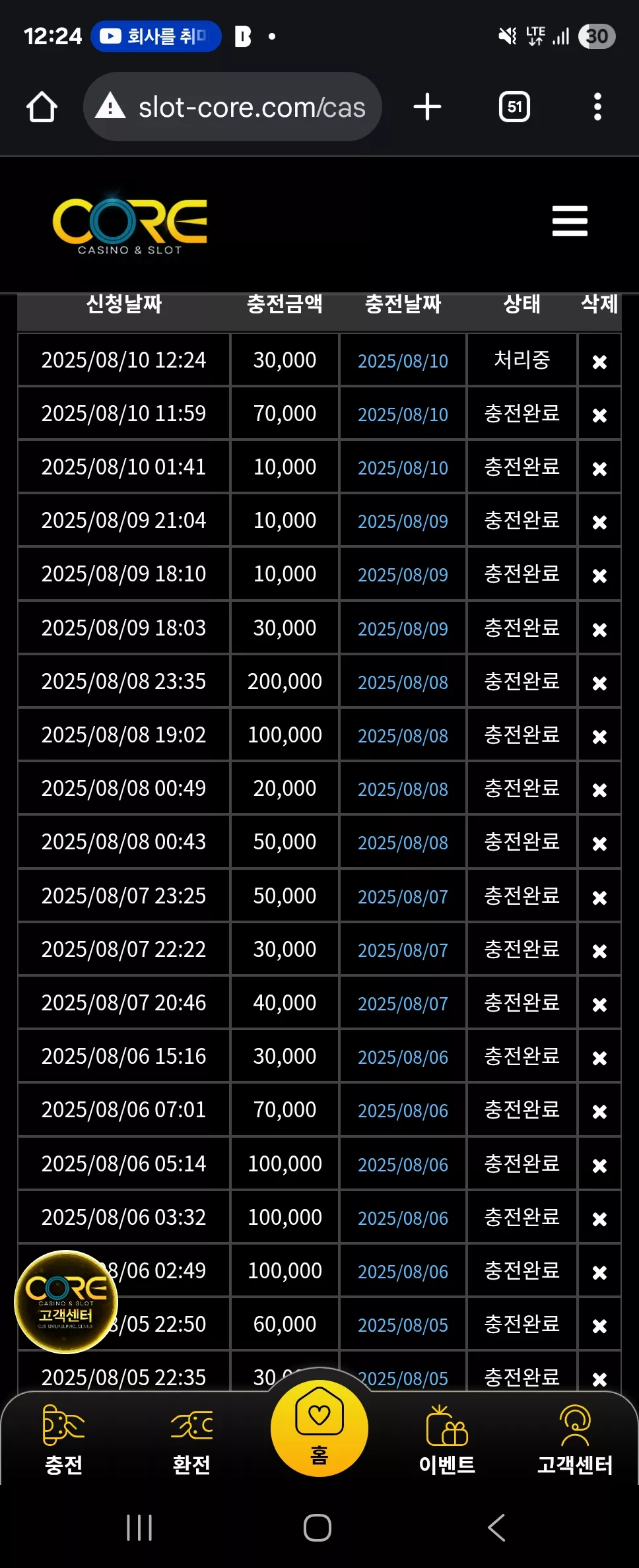The height and width of the screenshot is (1568, 639).
Task: Open a new browser tab
Action: click(x=427, y=107)
